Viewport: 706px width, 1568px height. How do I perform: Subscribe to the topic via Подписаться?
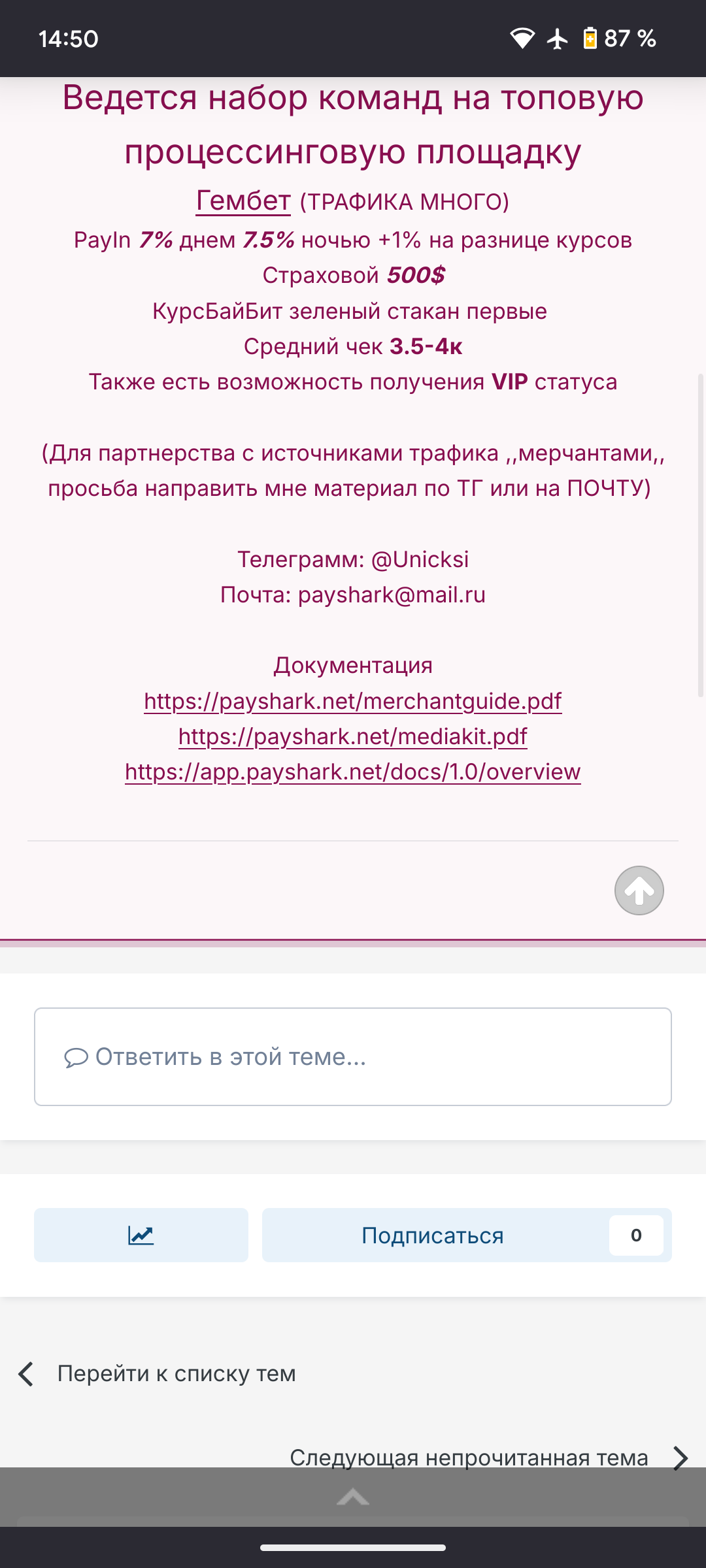pos(433,1235)
